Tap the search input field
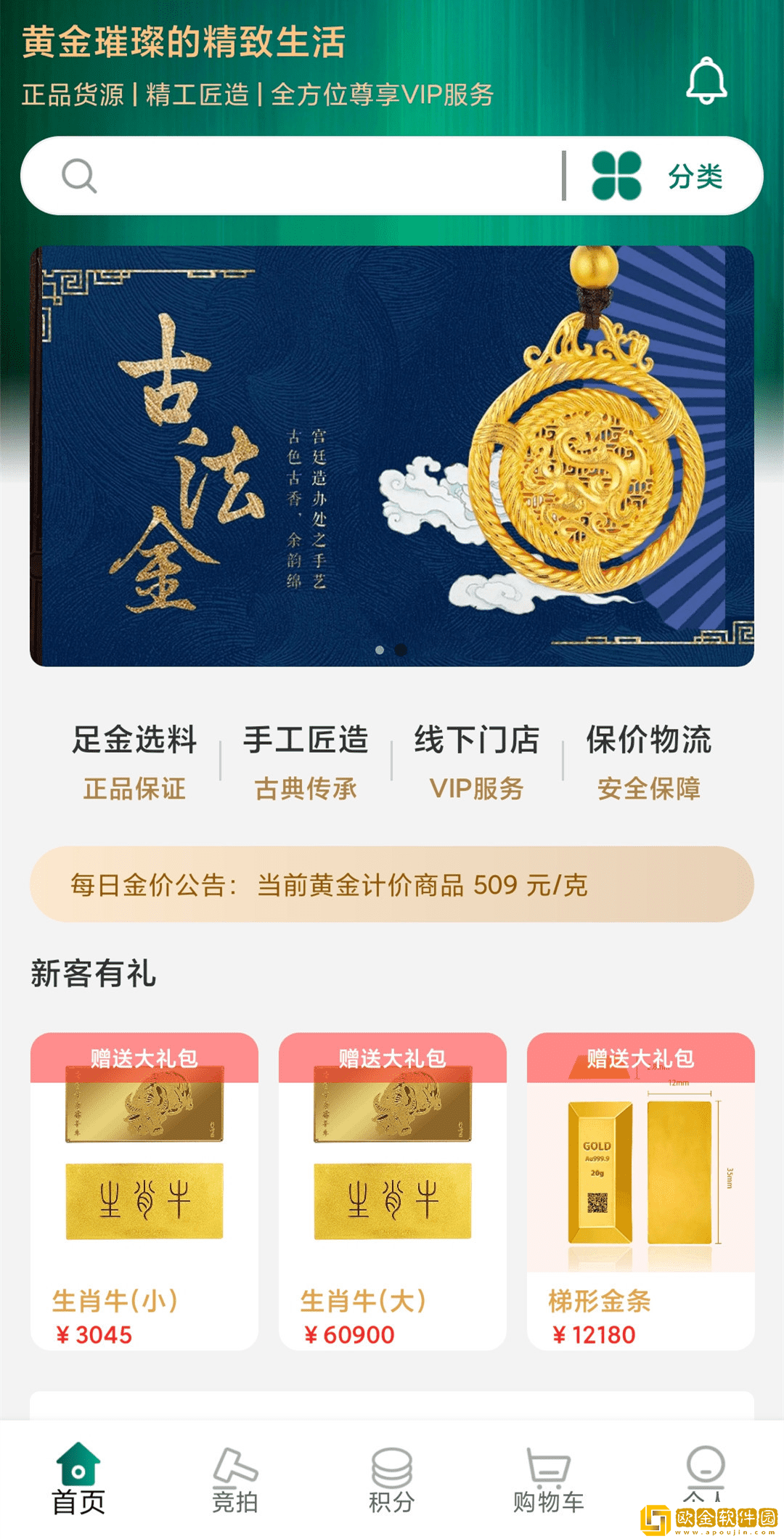 point(312,176)
